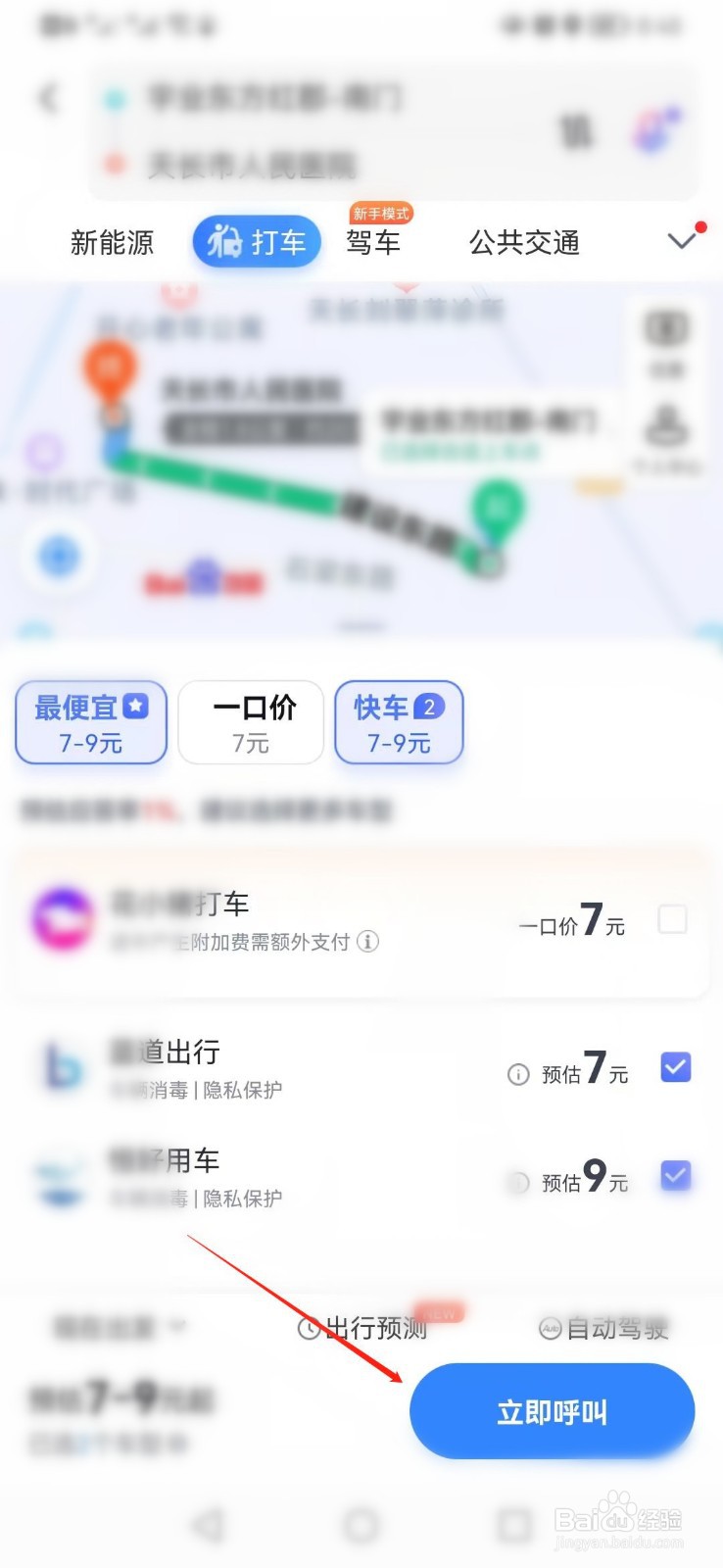
Task: Select the 一口价 7元 pricing option
Action: point(251,722)
